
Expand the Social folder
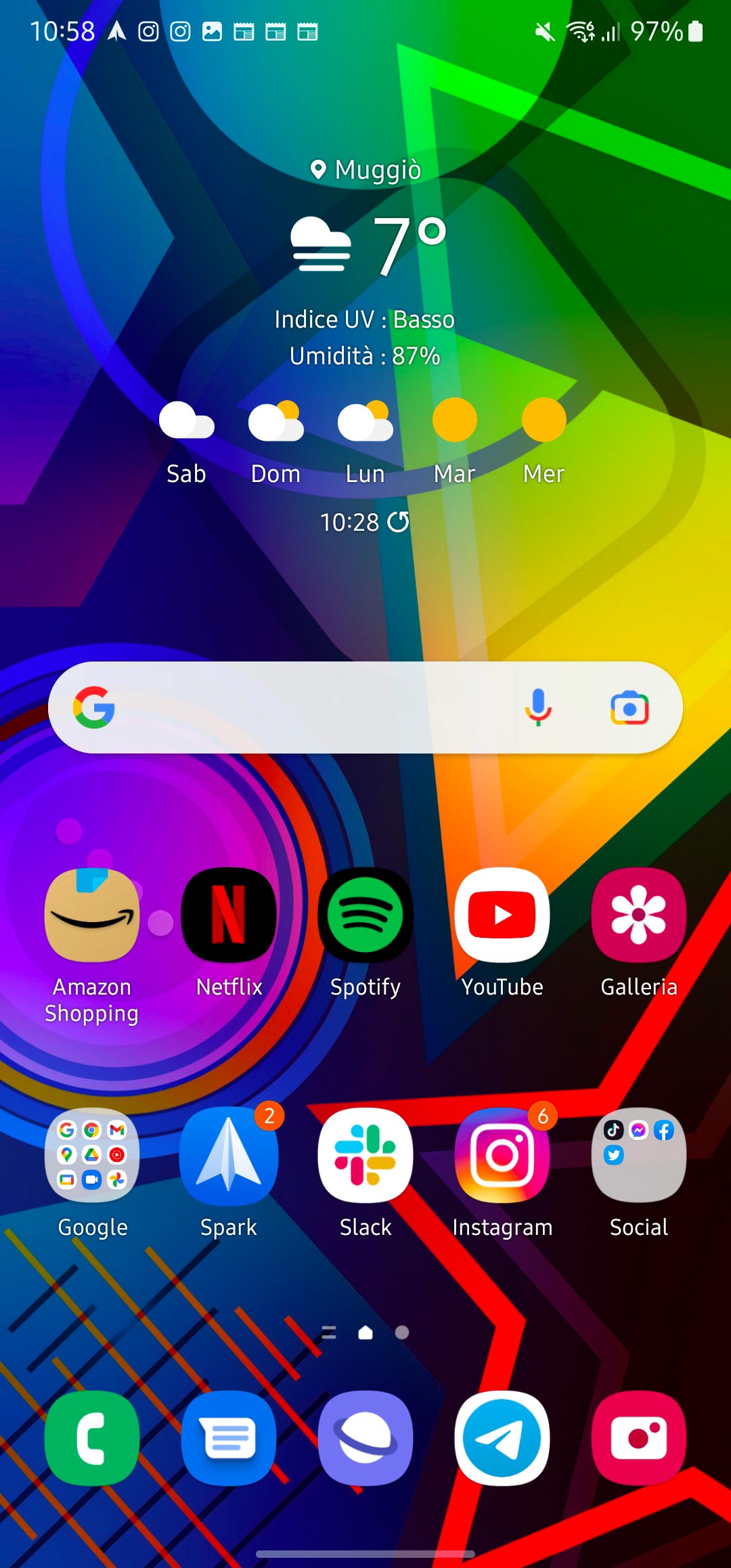pos(639,1155)
